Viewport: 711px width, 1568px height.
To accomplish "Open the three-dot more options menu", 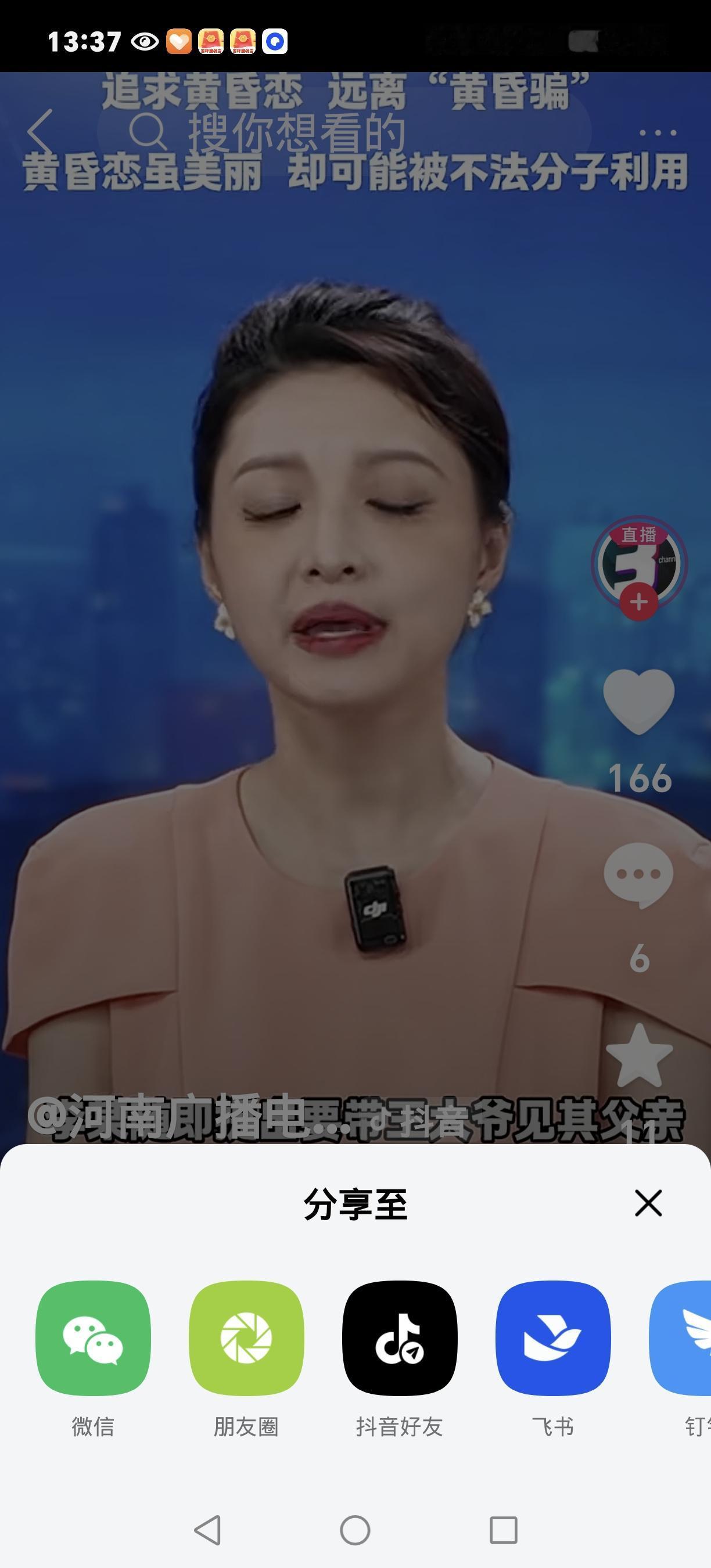I will [659, 132].
